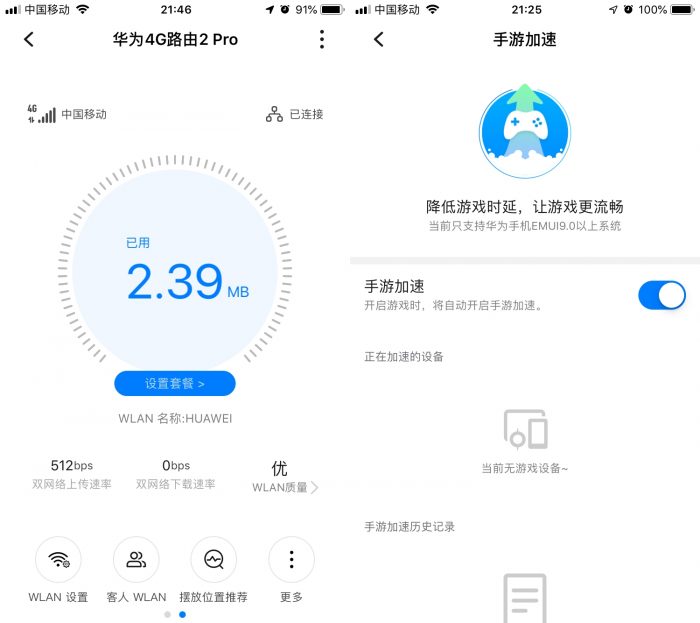Turn off the 手游加速 switch
The height and width of the screenshot is (623, 700).
click(x=661, y=295)
